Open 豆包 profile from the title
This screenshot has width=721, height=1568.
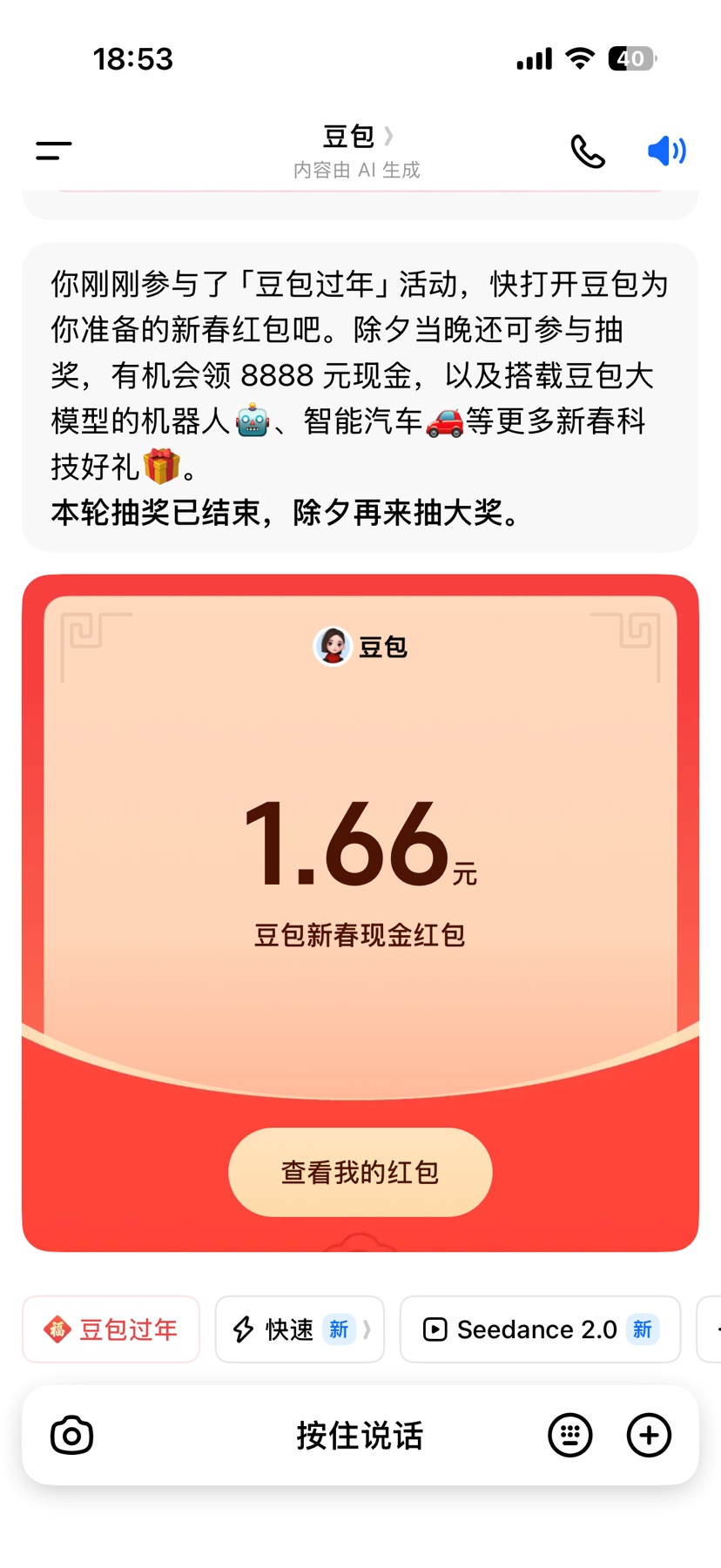click(x=357, y=138)
